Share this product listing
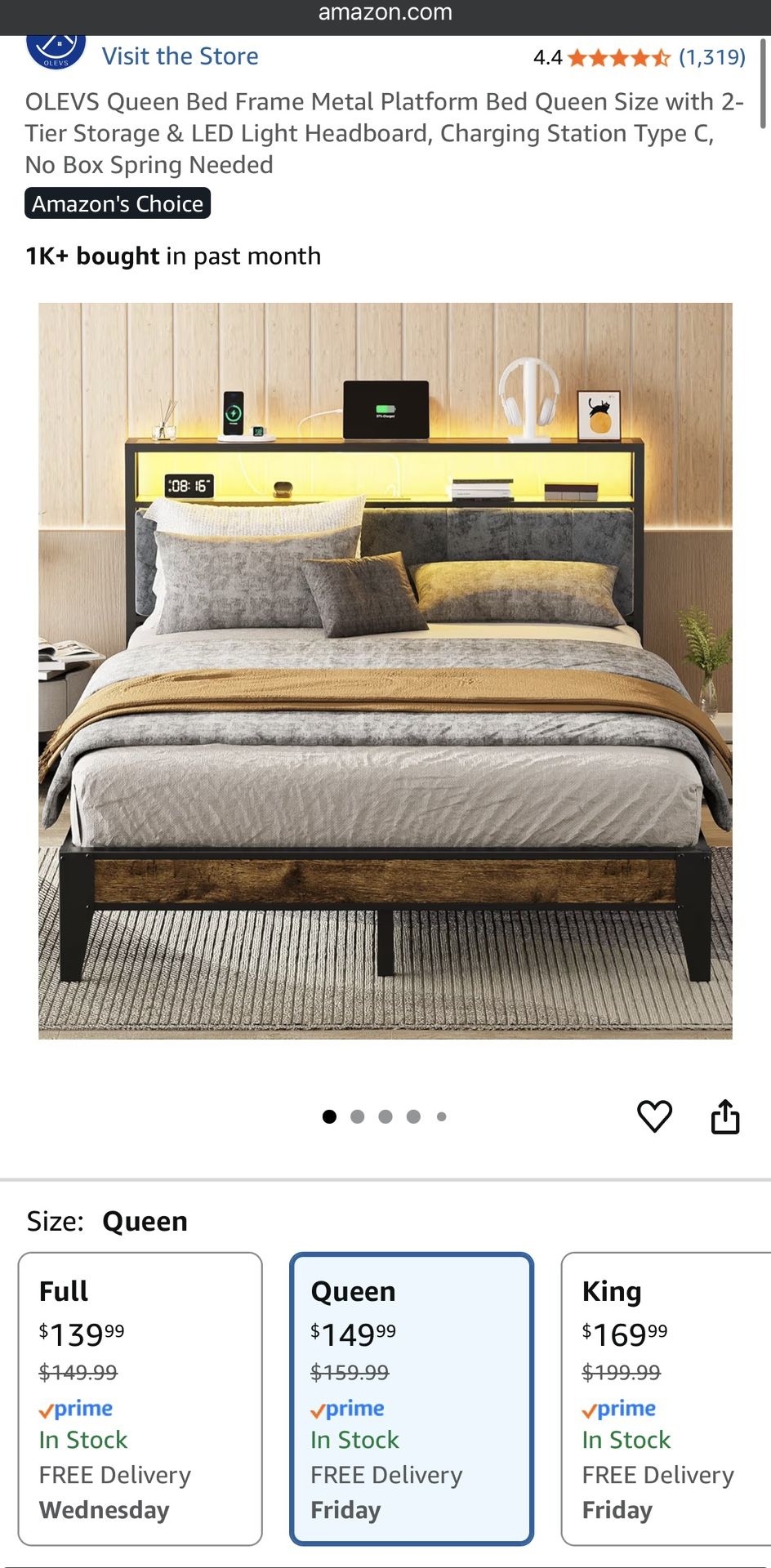Image resolution: width=771 pixels, height=1568 pixels. (x=725, y=1116)
